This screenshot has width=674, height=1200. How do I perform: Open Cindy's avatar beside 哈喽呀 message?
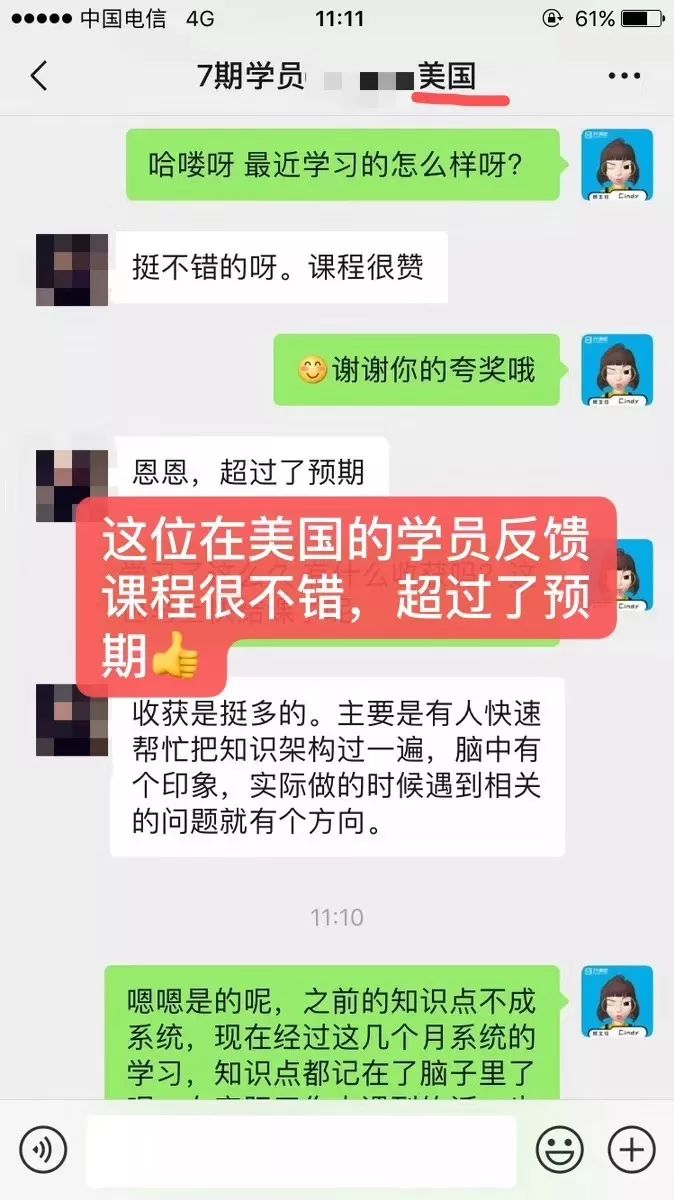(x=617, y=165)
